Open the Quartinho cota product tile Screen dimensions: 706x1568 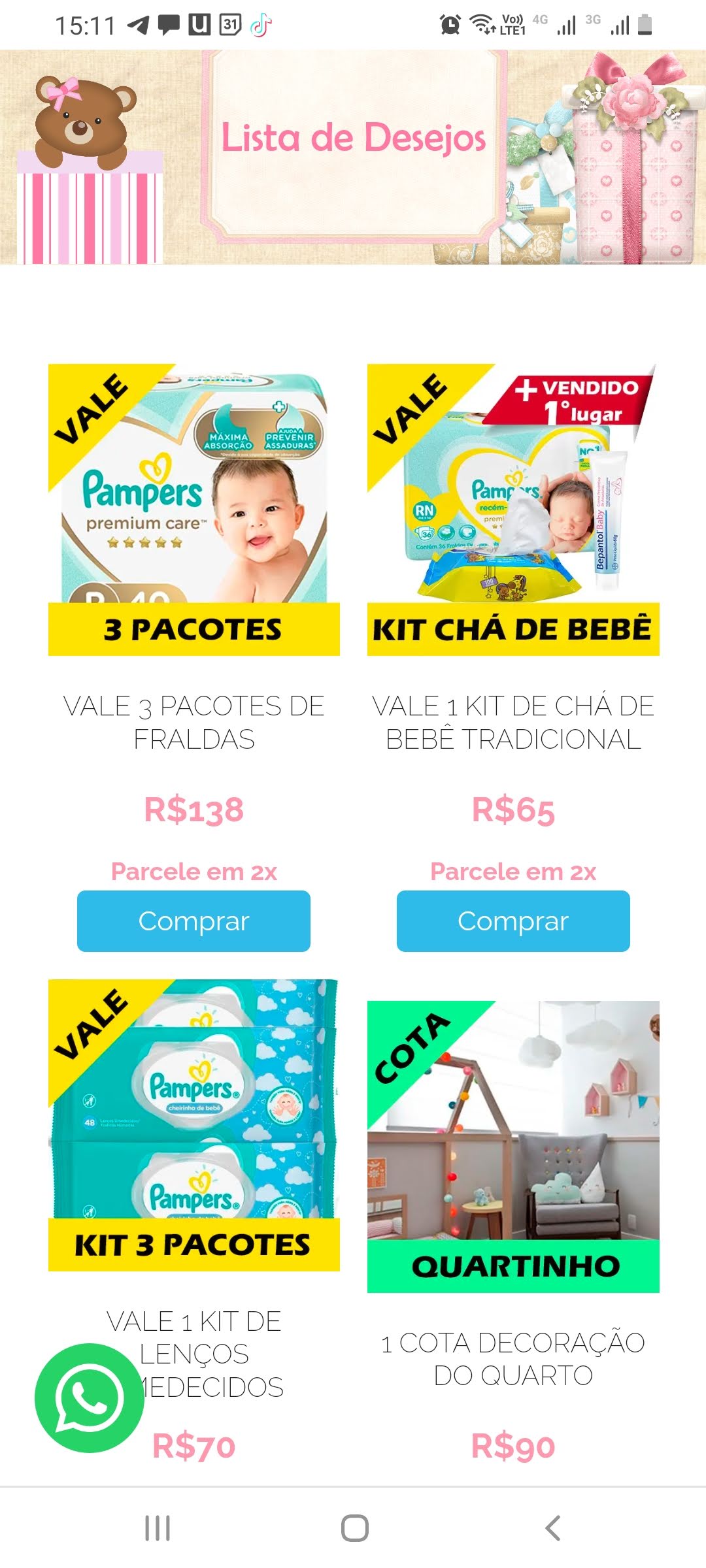pyautogui.click(x=513, y=1146)
